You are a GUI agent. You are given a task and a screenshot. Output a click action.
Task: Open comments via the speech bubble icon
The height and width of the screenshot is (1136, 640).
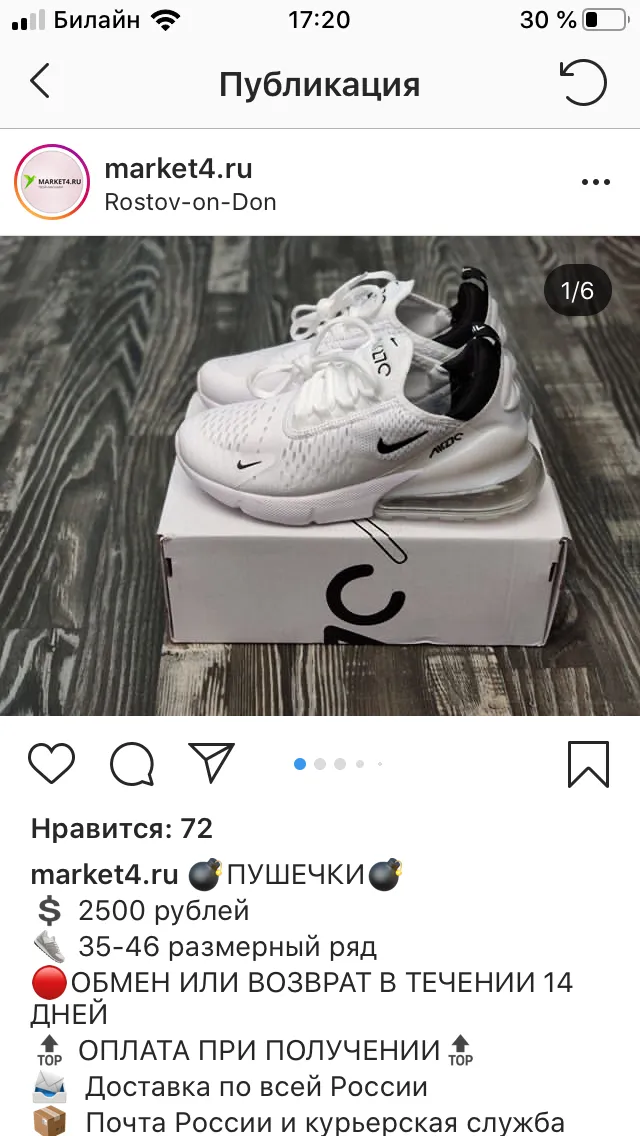tap(132, 764)
